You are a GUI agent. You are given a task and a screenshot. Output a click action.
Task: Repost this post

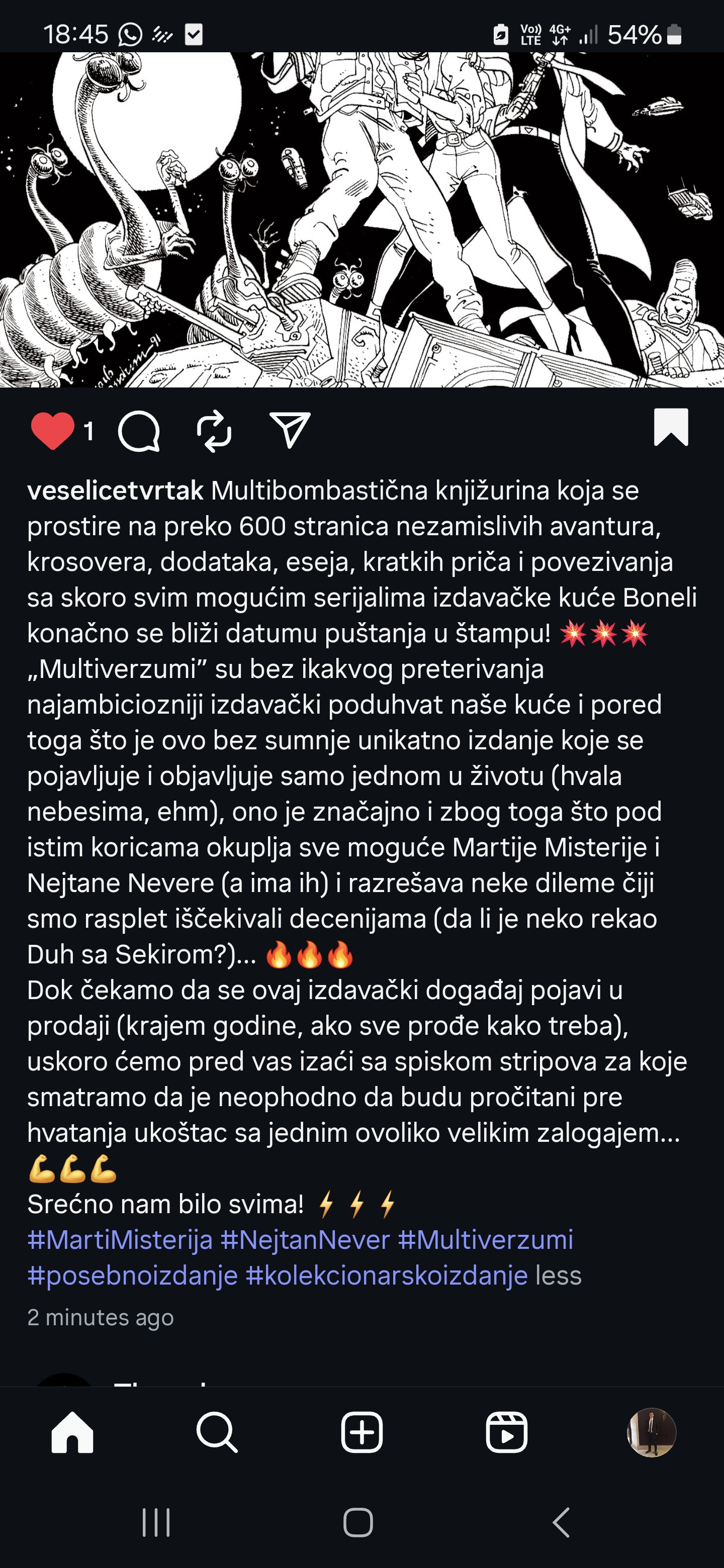214,431
